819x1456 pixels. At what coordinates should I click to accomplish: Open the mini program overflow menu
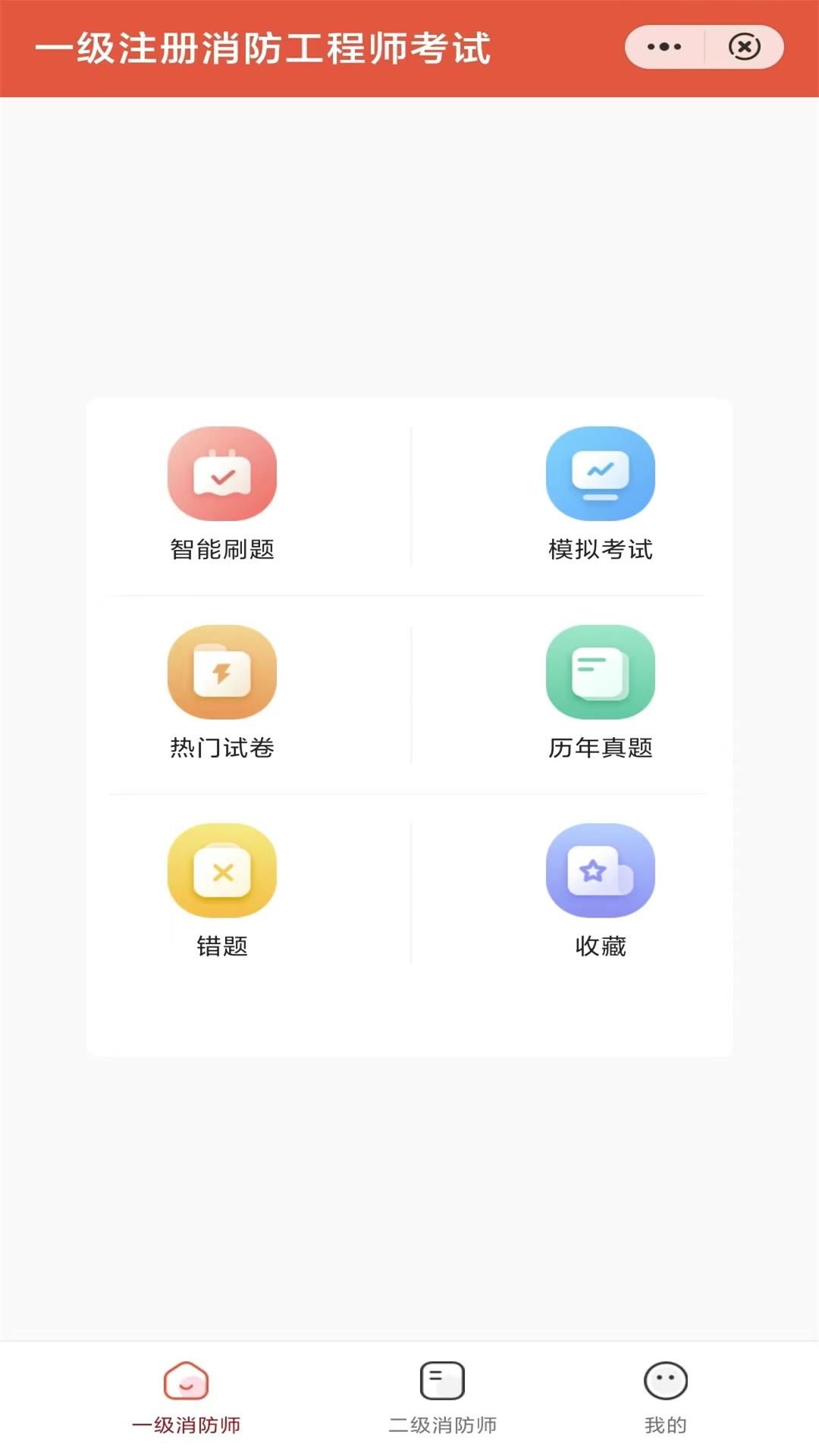point(664,47)
